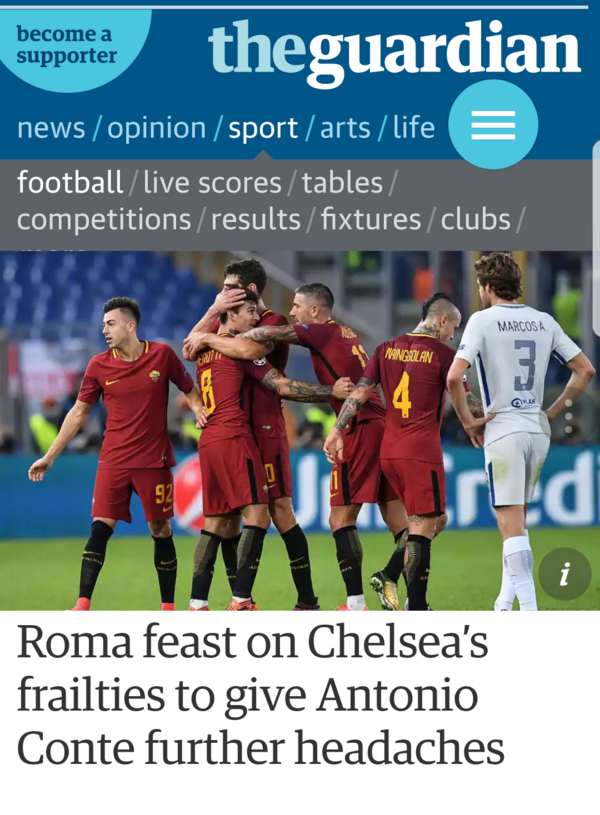Open the arts section
The height and width of the screenshot is (815, 600).
[345, 128]
